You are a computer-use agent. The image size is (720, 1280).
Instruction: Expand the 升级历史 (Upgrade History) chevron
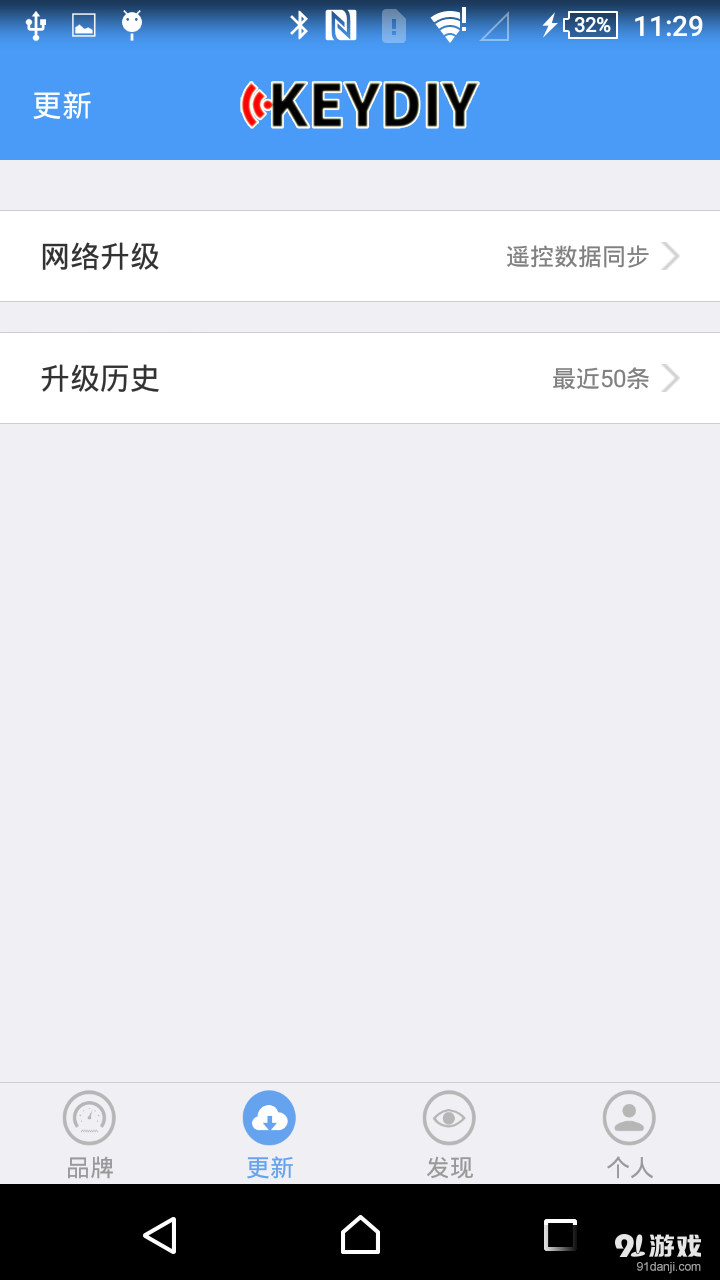pyautogui.click(x=671, y=378)
